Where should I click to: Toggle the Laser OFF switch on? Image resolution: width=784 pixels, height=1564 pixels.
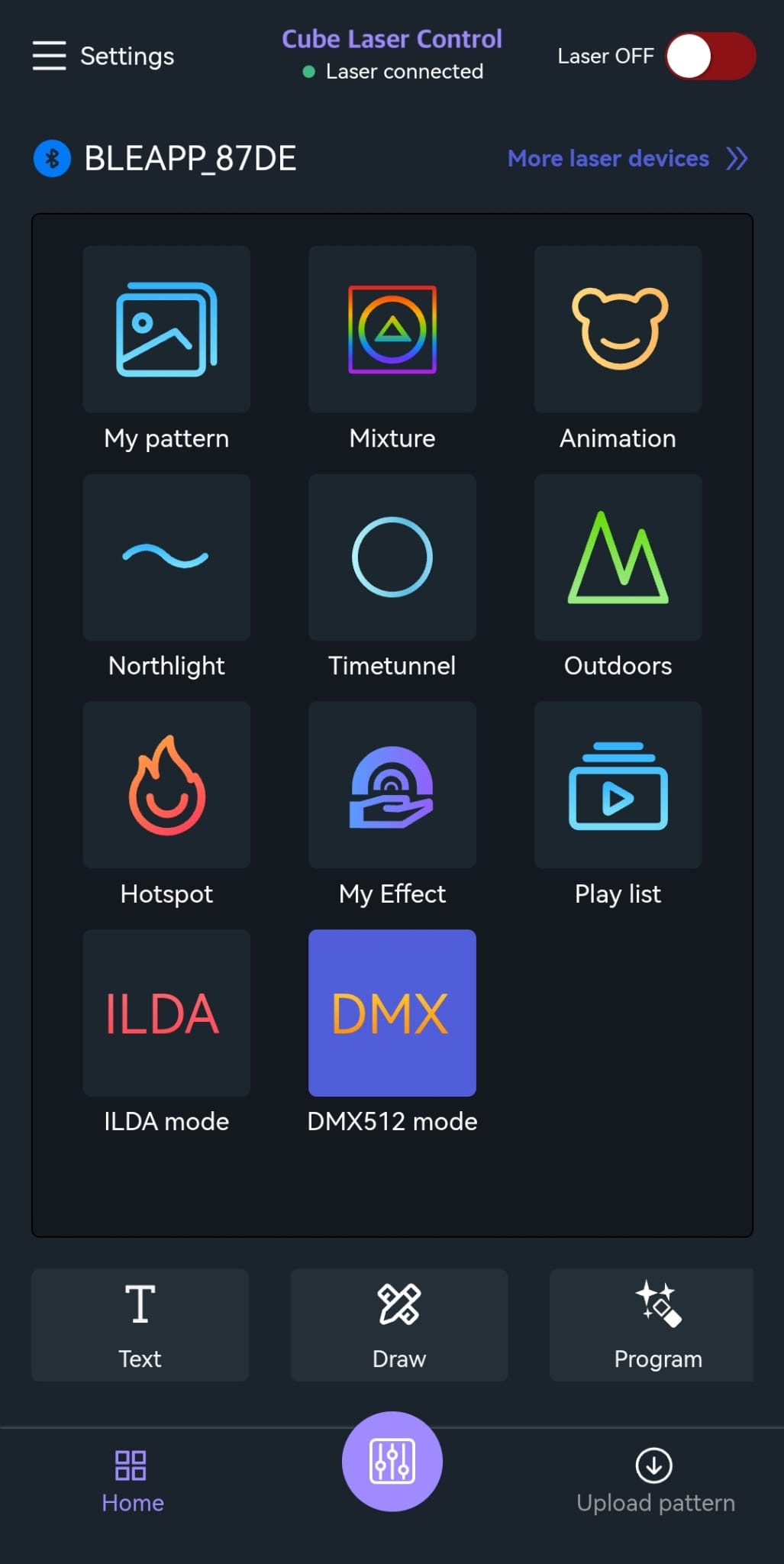710,56
